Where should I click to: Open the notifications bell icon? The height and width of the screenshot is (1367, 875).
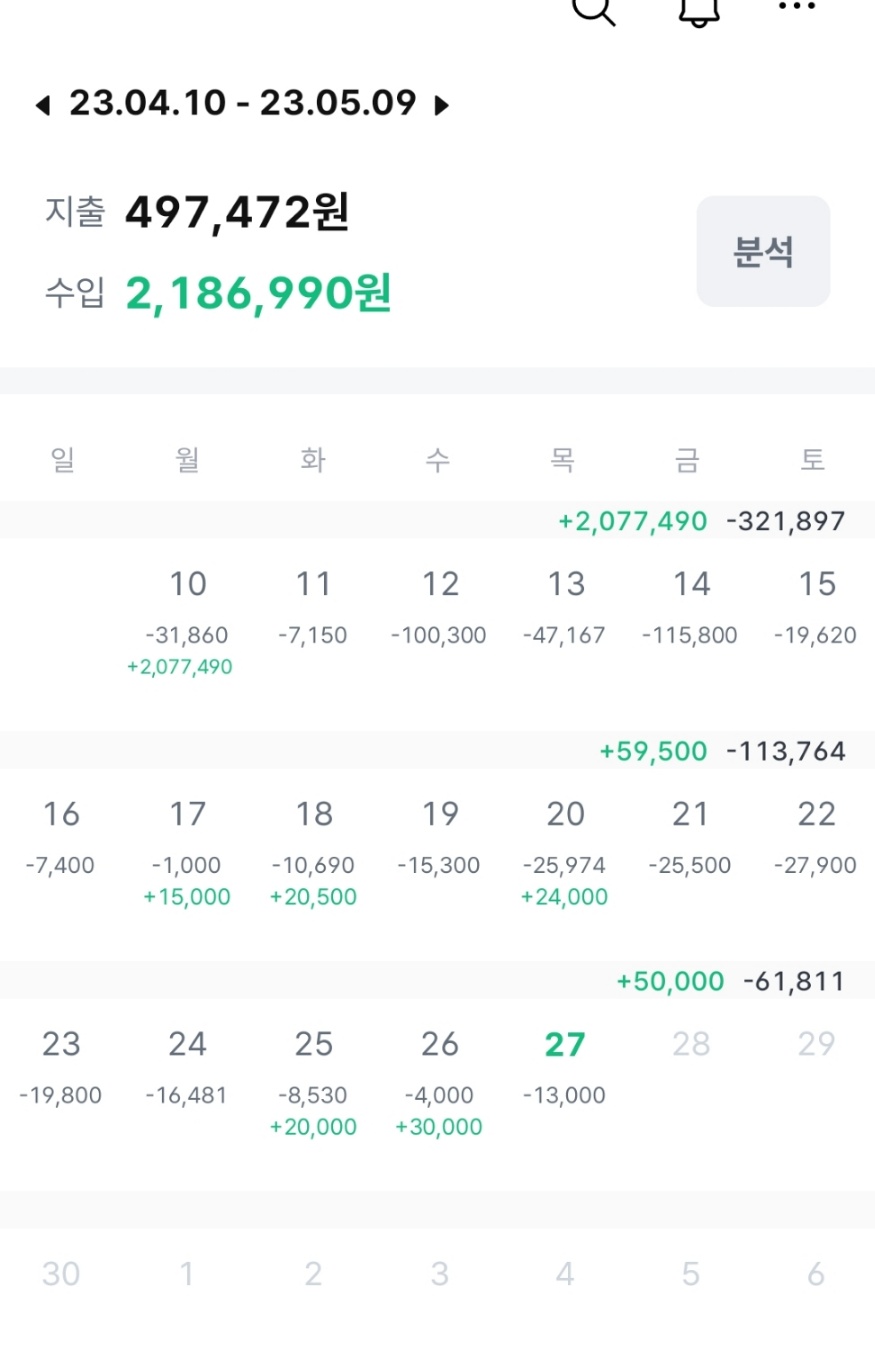pyautogui.click(x=698, y=10)
